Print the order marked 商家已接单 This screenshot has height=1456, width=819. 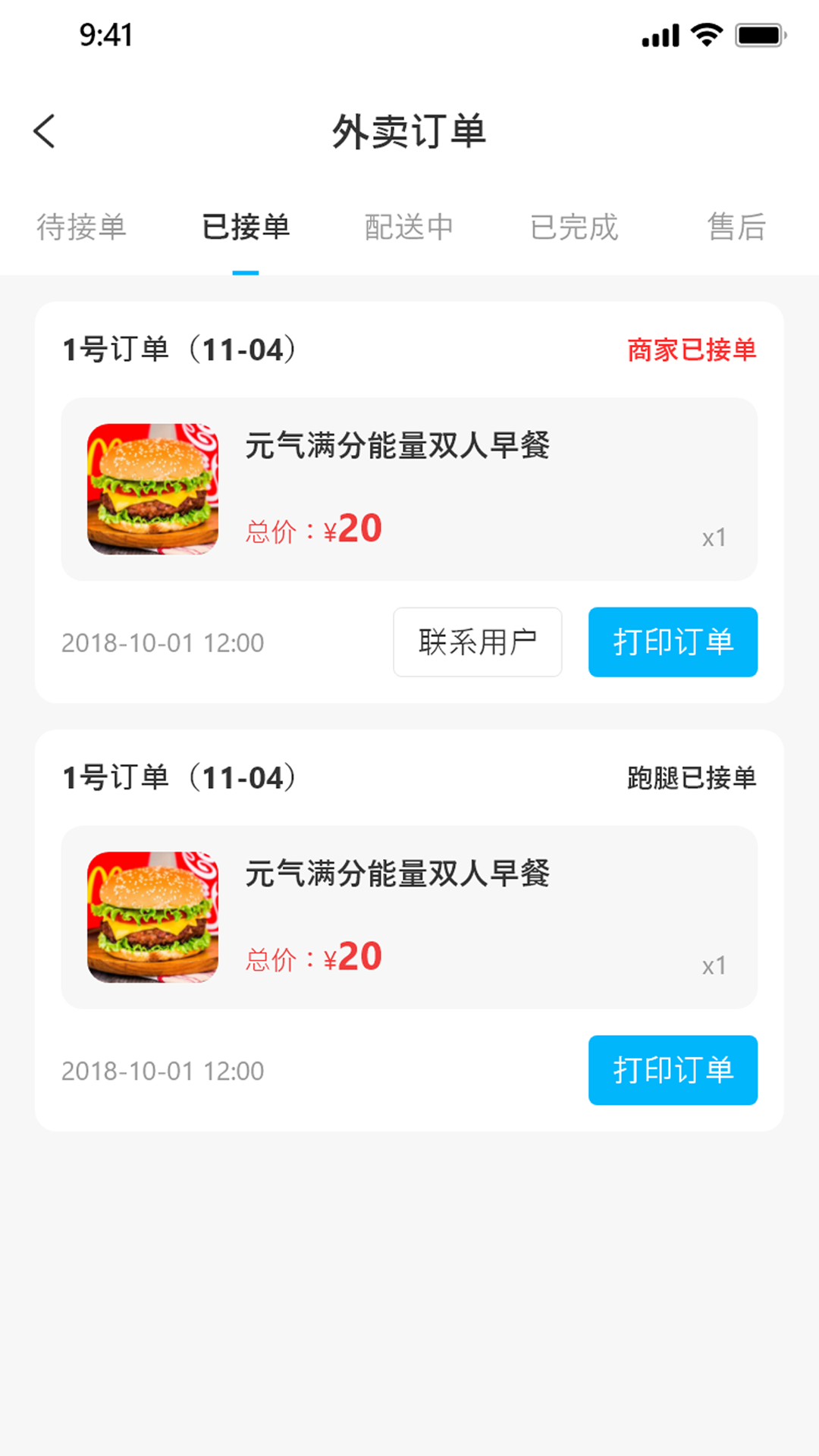pos(673,642)
